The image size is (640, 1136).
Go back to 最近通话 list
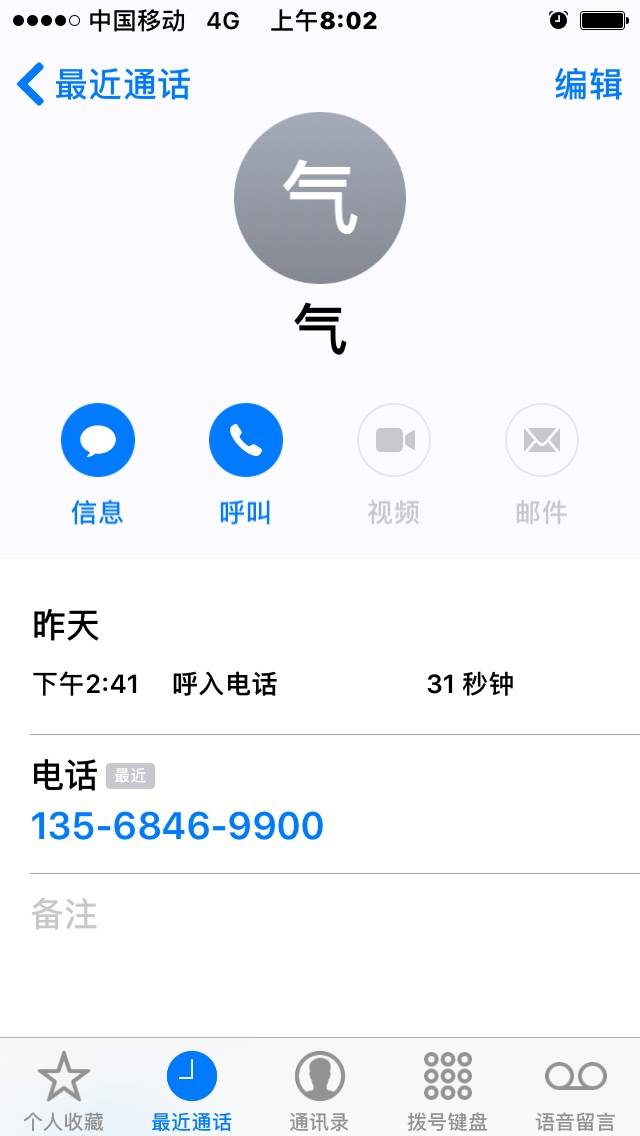click(x=104, y=85)
